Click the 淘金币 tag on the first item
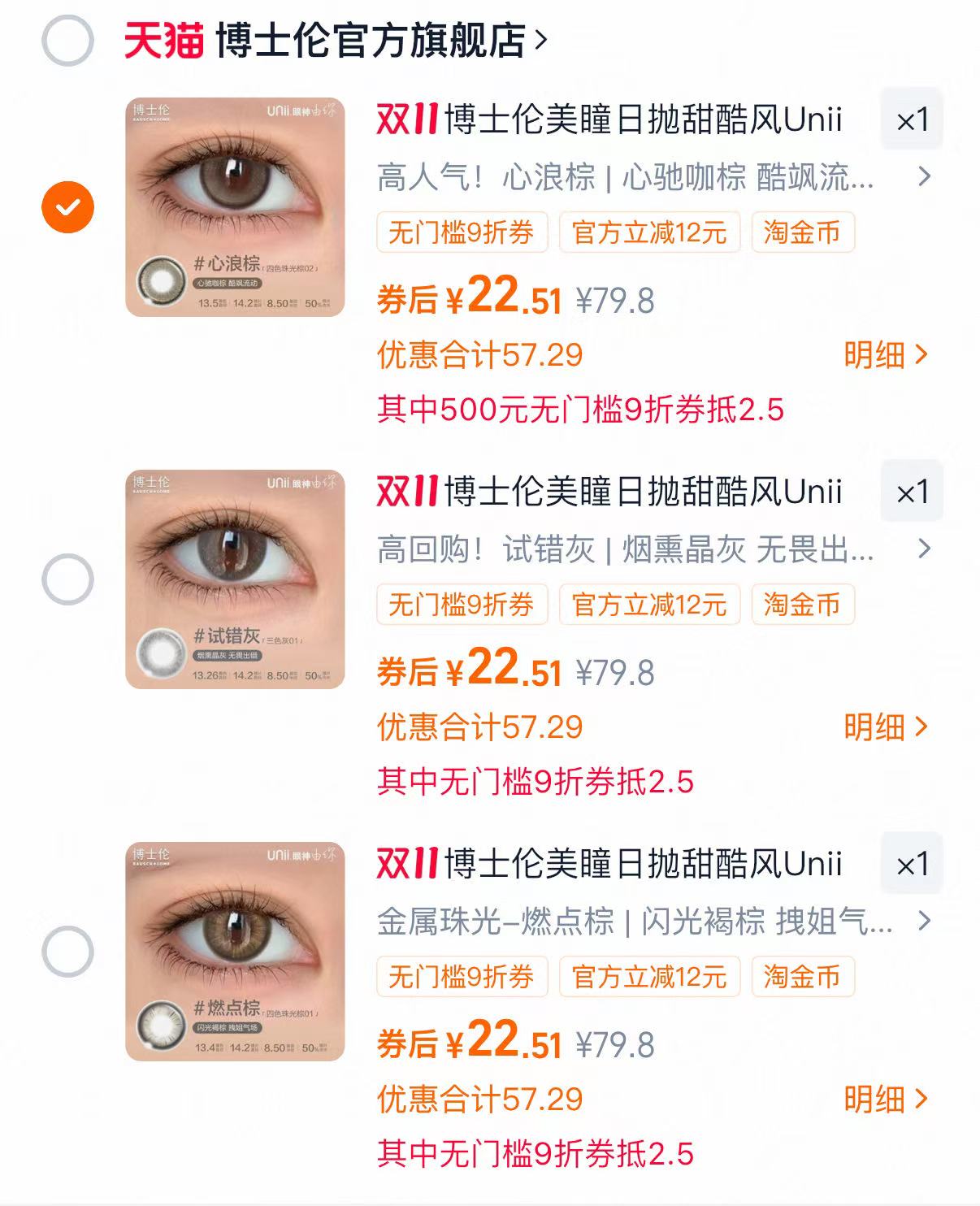Viewport: 980px width, 1206px height. click(x=804, y=233)
